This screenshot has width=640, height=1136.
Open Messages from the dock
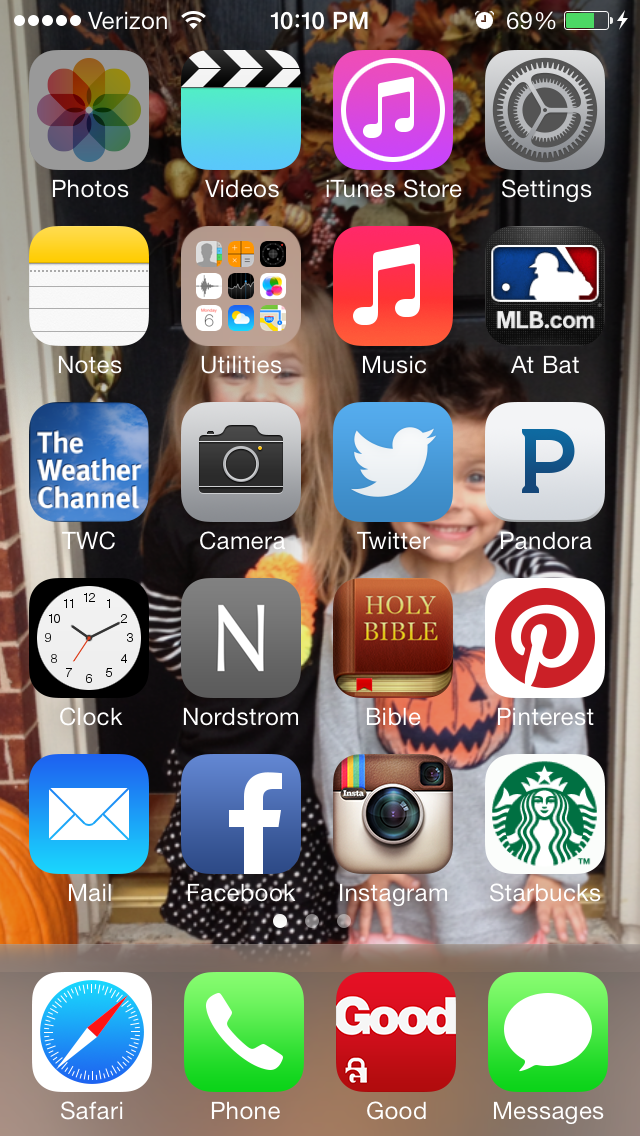548,1032
